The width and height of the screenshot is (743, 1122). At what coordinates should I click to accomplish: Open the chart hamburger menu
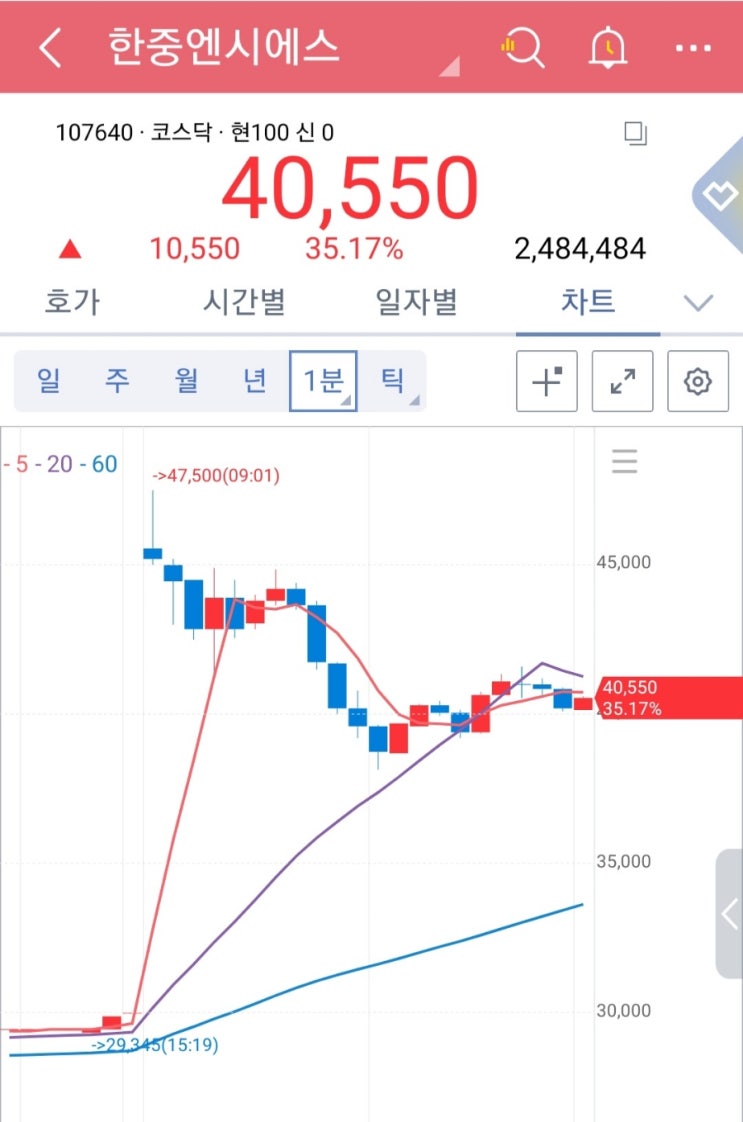[625, 461]
